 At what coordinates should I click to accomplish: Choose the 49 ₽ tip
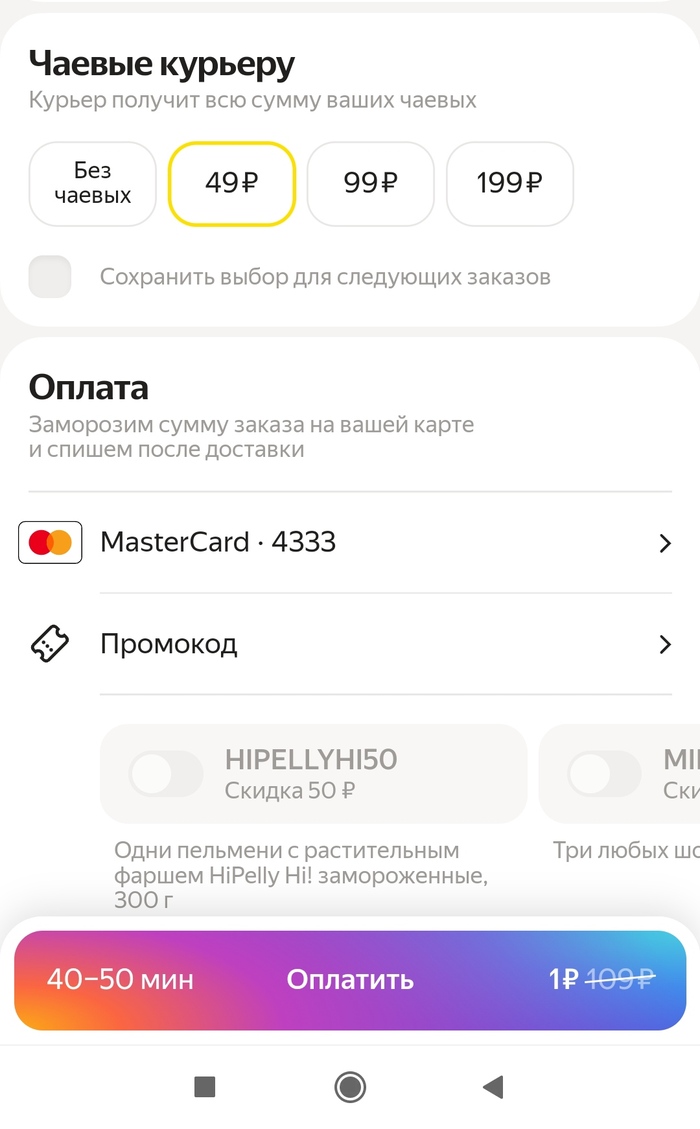[x=231, y=184]
